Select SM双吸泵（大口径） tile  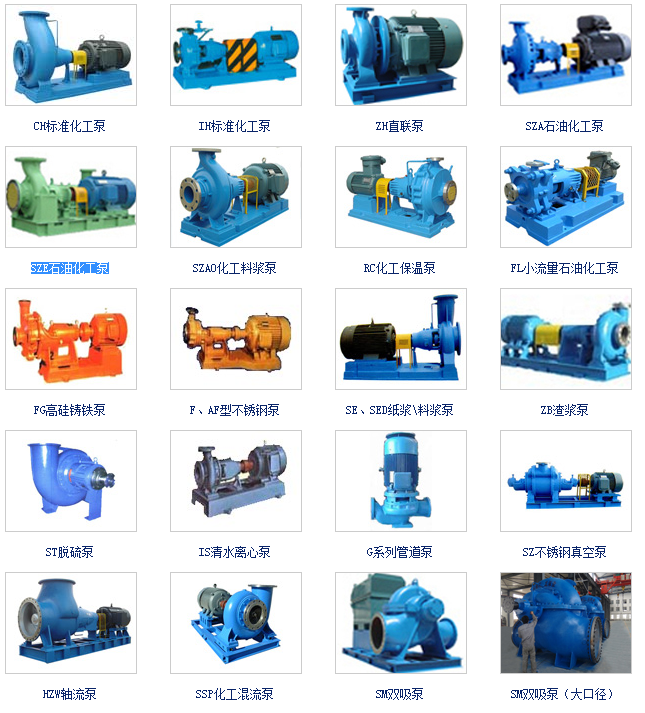coord(565,622)
